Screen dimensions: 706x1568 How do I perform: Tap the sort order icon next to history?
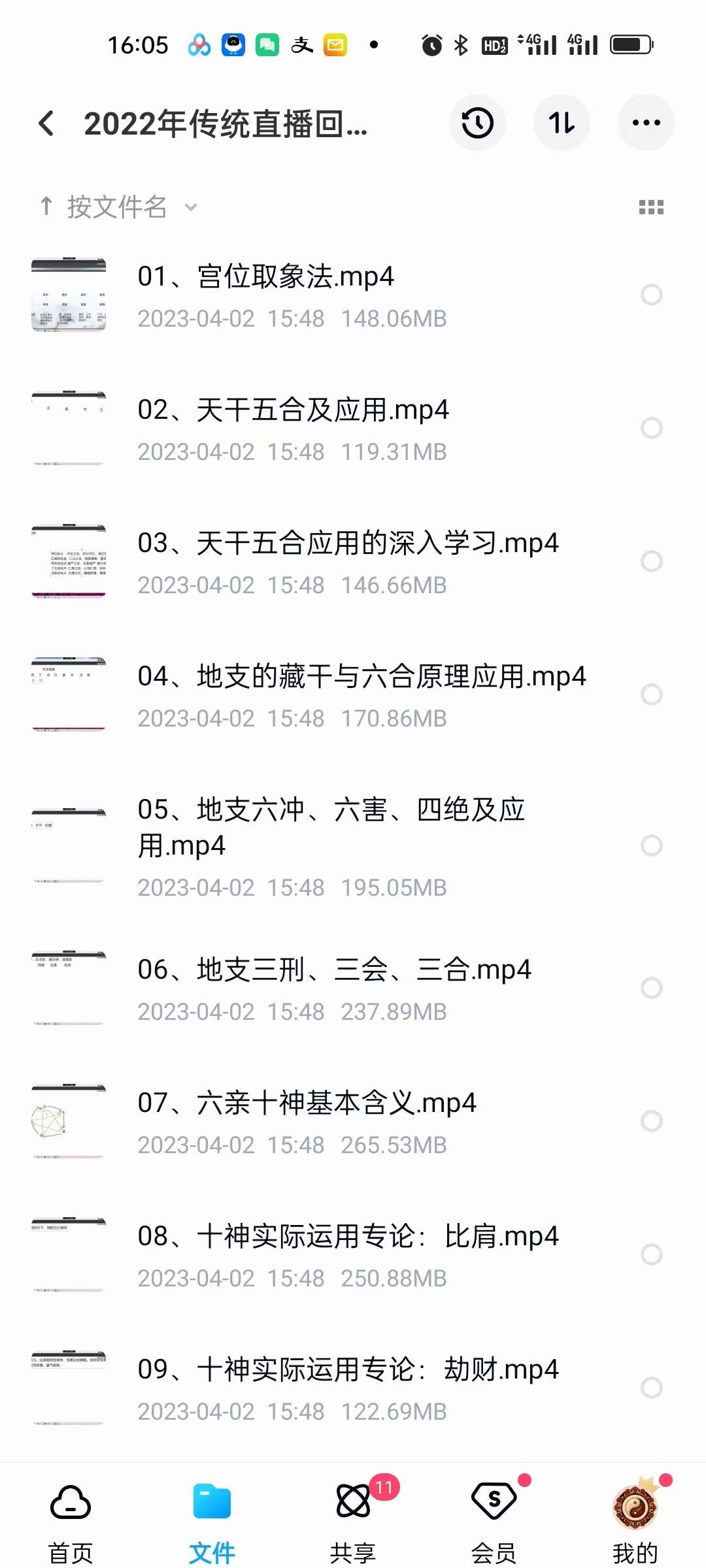tap(562, 123)
